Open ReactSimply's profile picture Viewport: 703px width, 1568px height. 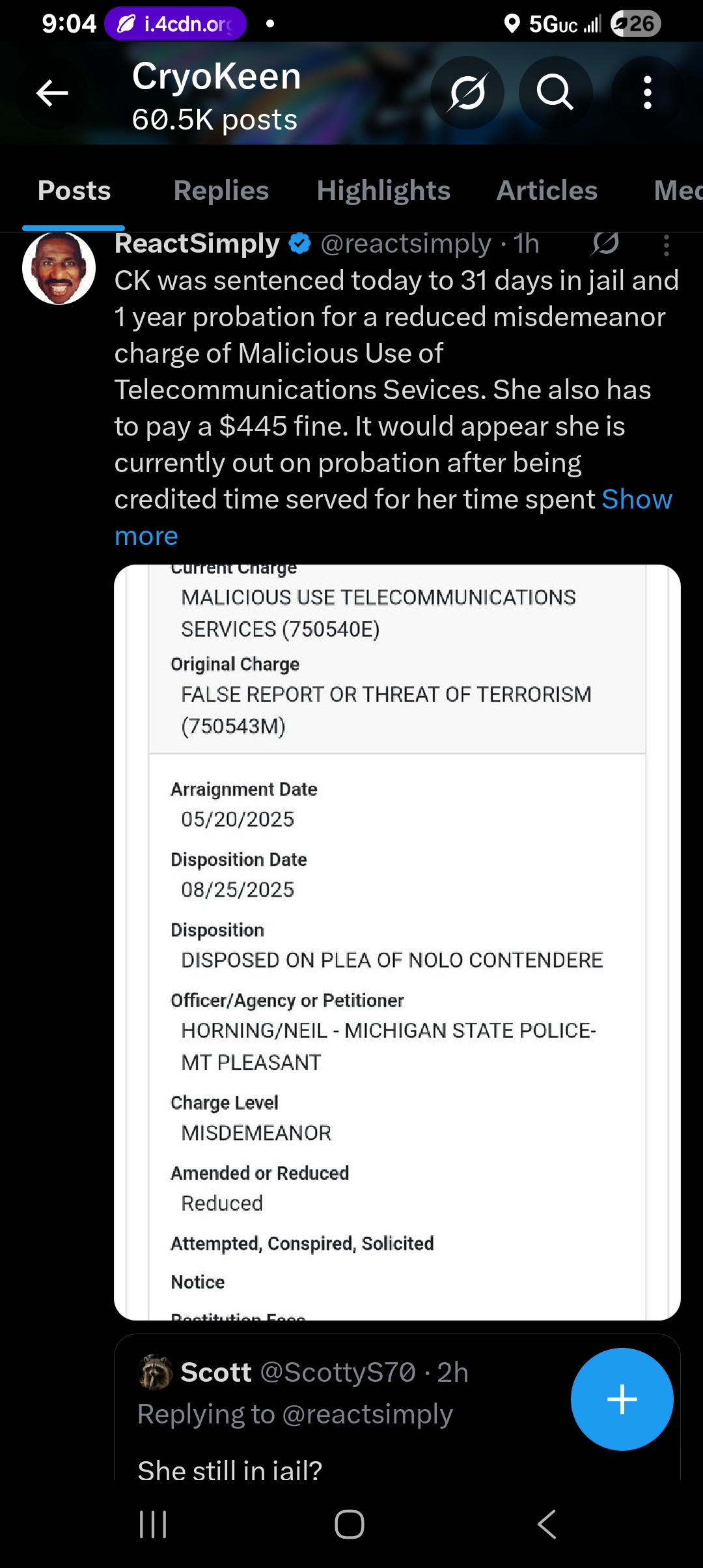(59, 268)
